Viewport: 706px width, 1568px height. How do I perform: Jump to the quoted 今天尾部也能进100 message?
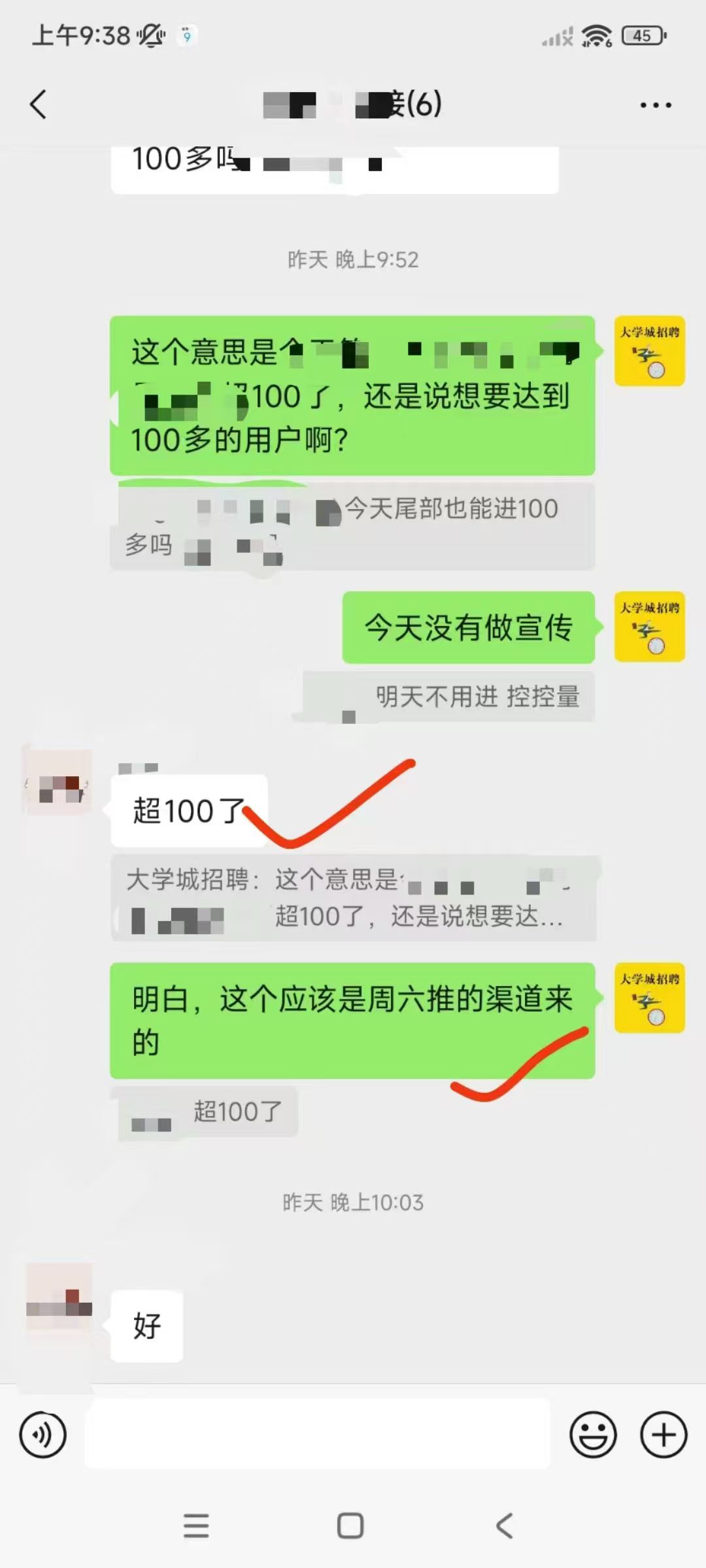(x=353, y=527)
